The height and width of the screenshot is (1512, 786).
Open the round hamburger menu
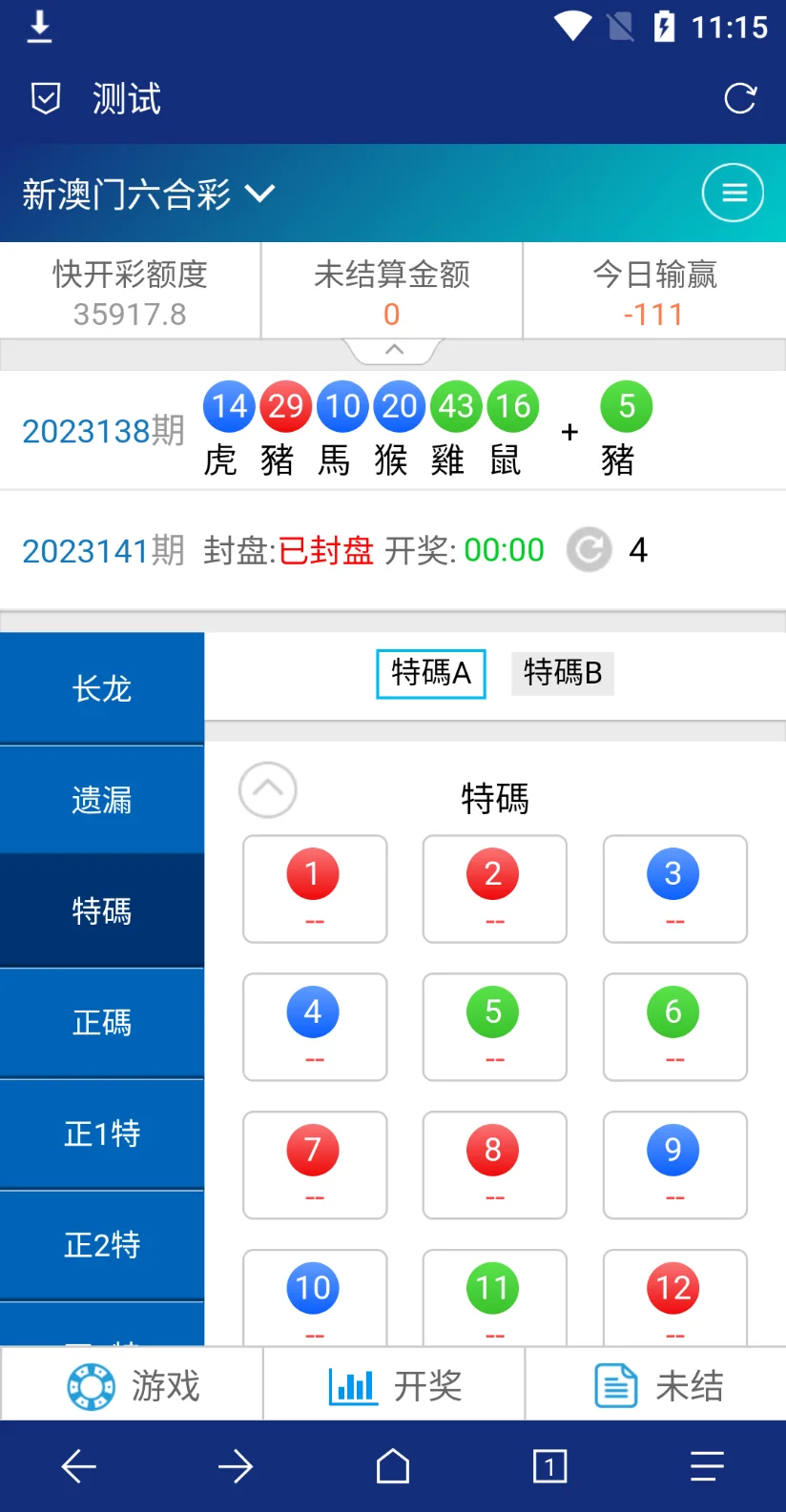tap(733, 194)
